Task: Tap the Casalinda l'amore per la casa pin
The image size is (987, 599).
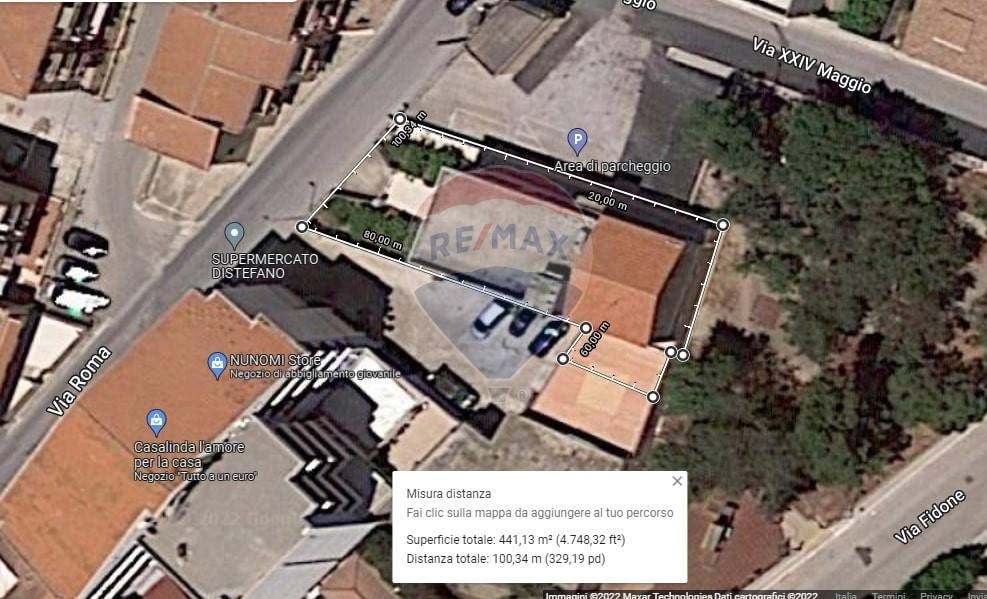Action: coord(155,421)
